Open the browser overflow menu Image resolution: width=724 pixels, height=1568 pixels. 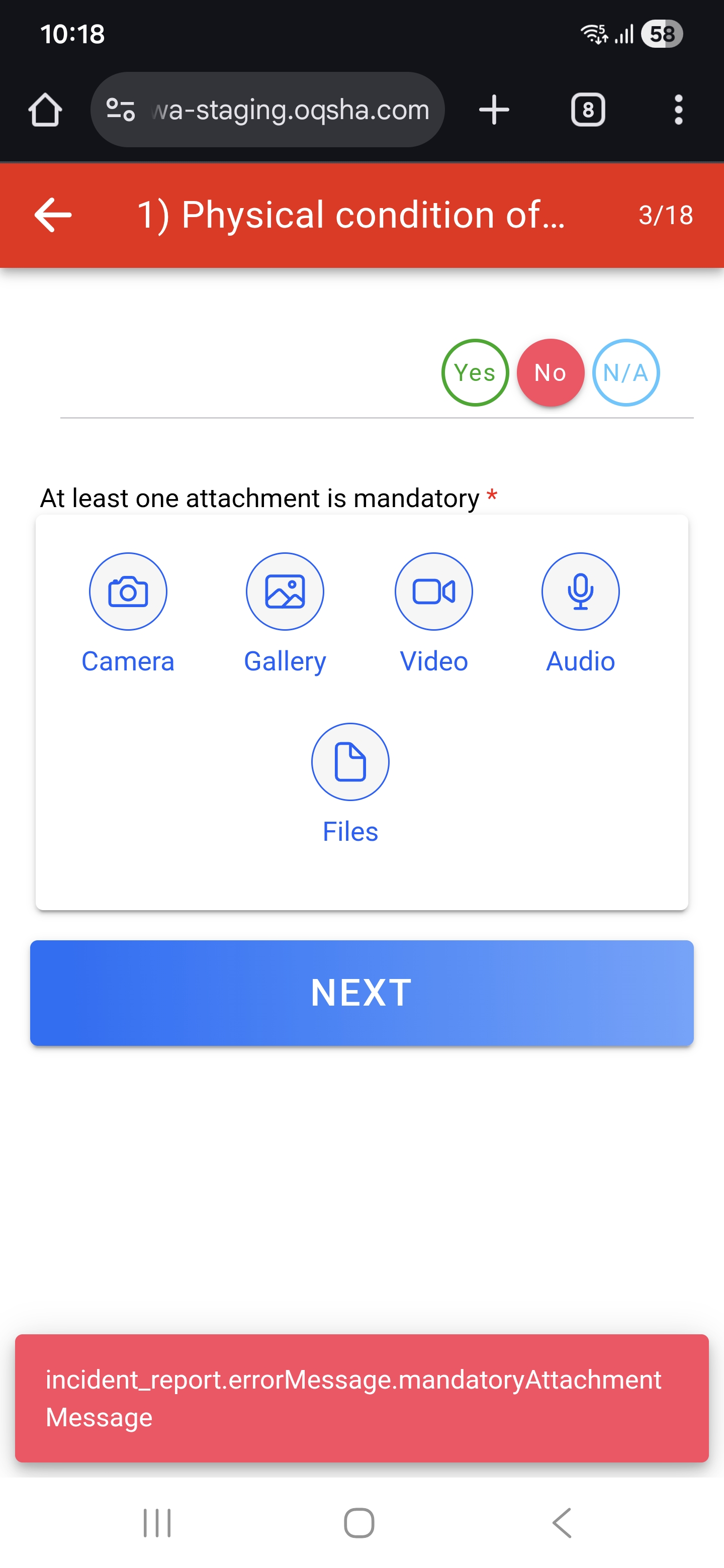pyautogui.click(x=678, y=110)
